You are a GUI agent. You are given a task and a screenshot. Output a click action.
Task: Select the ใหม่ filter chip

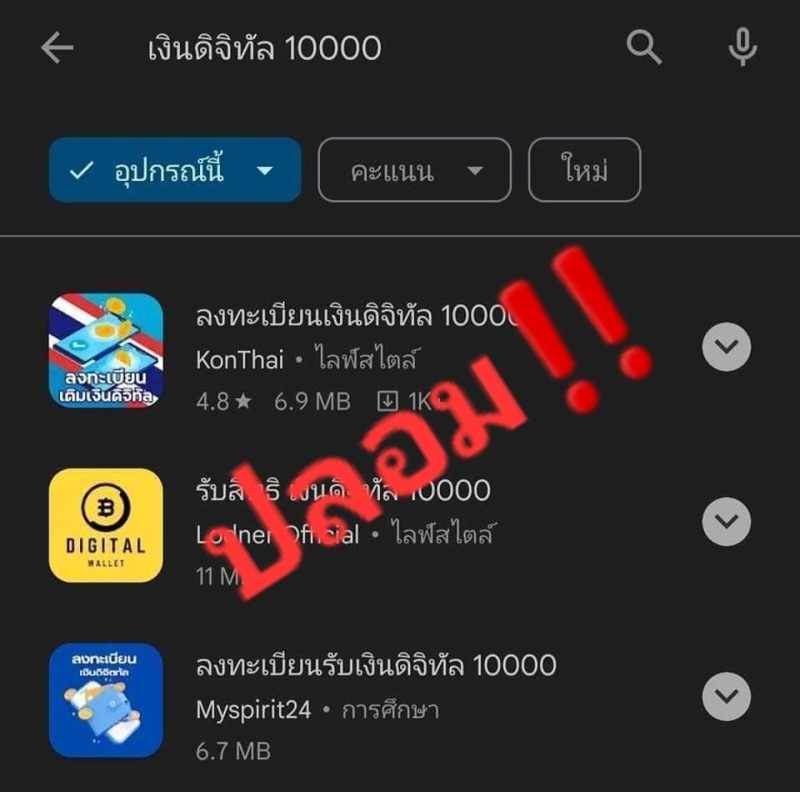click(584, 170)
